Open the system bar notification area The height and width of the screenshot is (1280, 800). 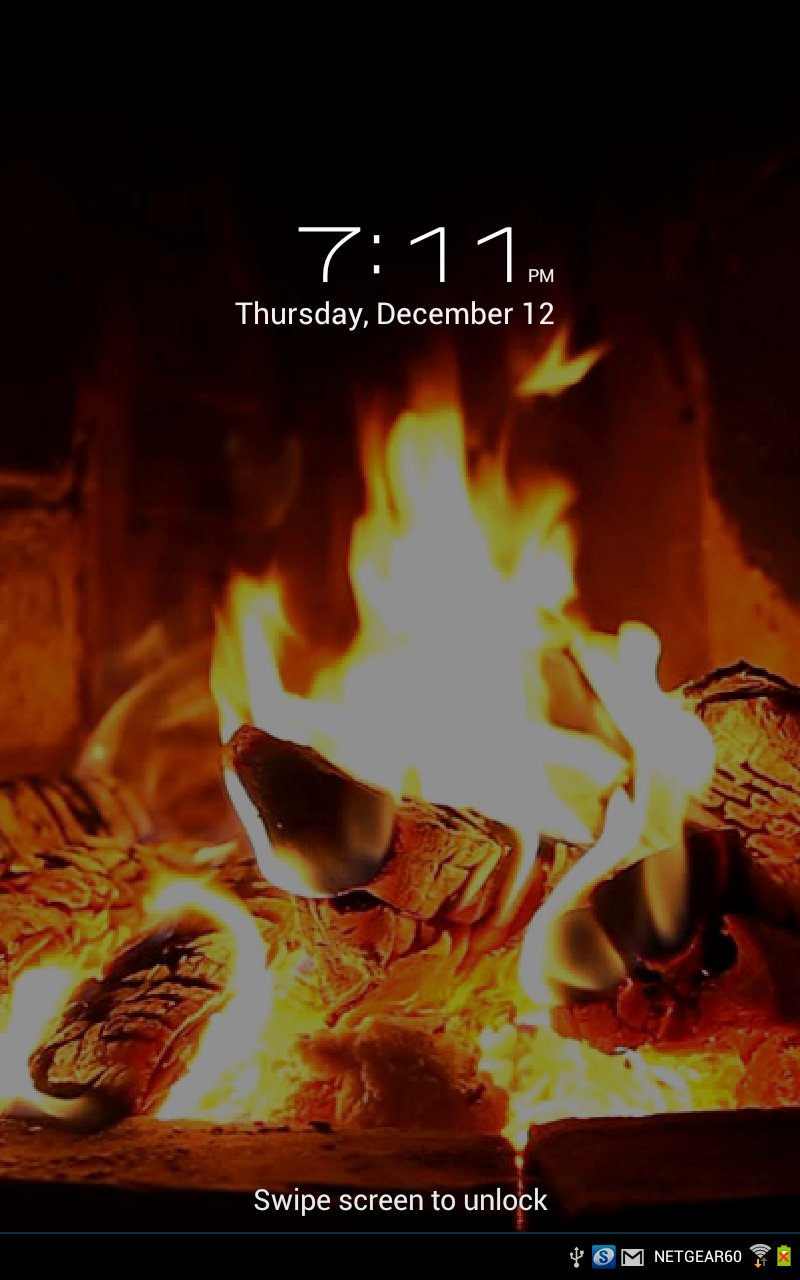coord(680,1257)
